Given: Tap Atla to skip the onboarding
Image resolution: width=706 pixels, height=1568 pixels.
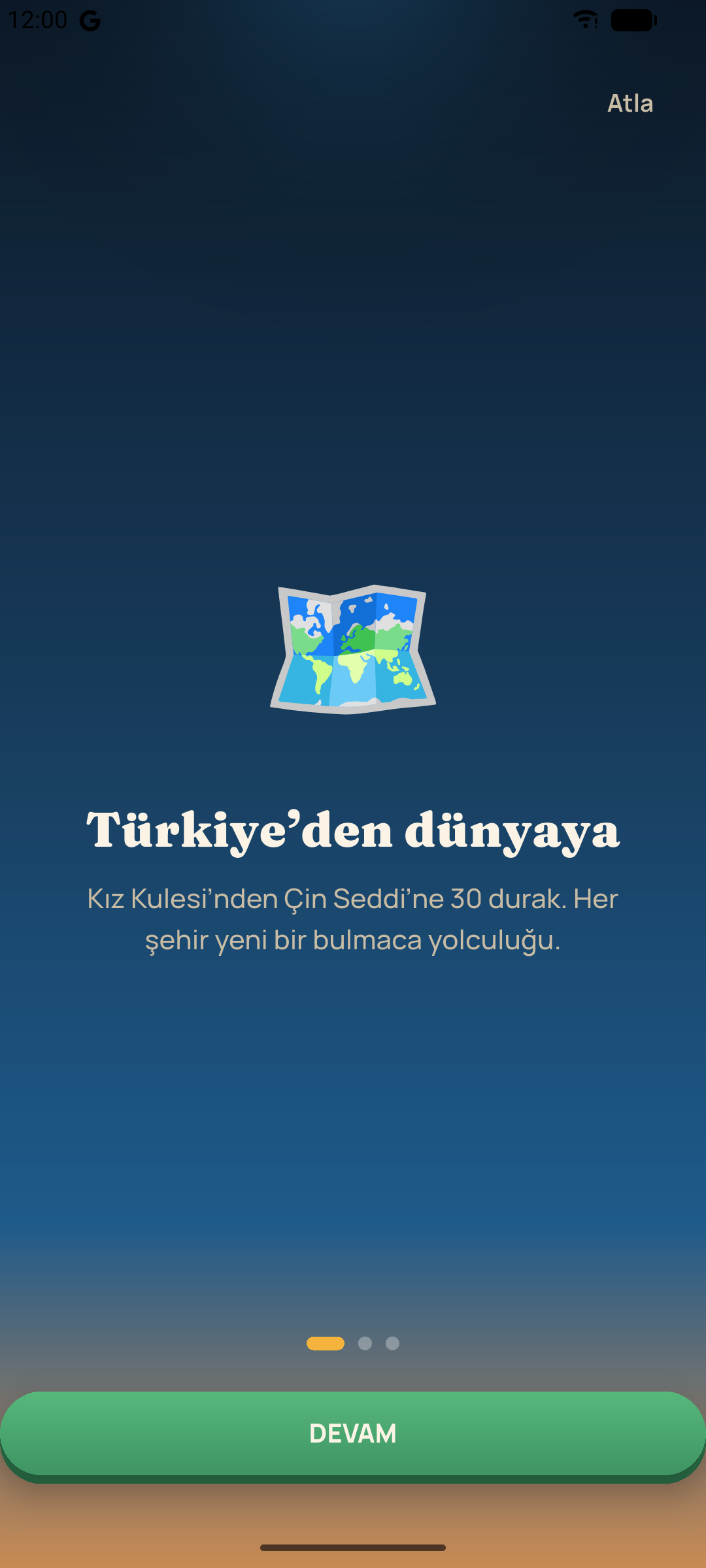Looking at the screenshot, I should [630, 103].
